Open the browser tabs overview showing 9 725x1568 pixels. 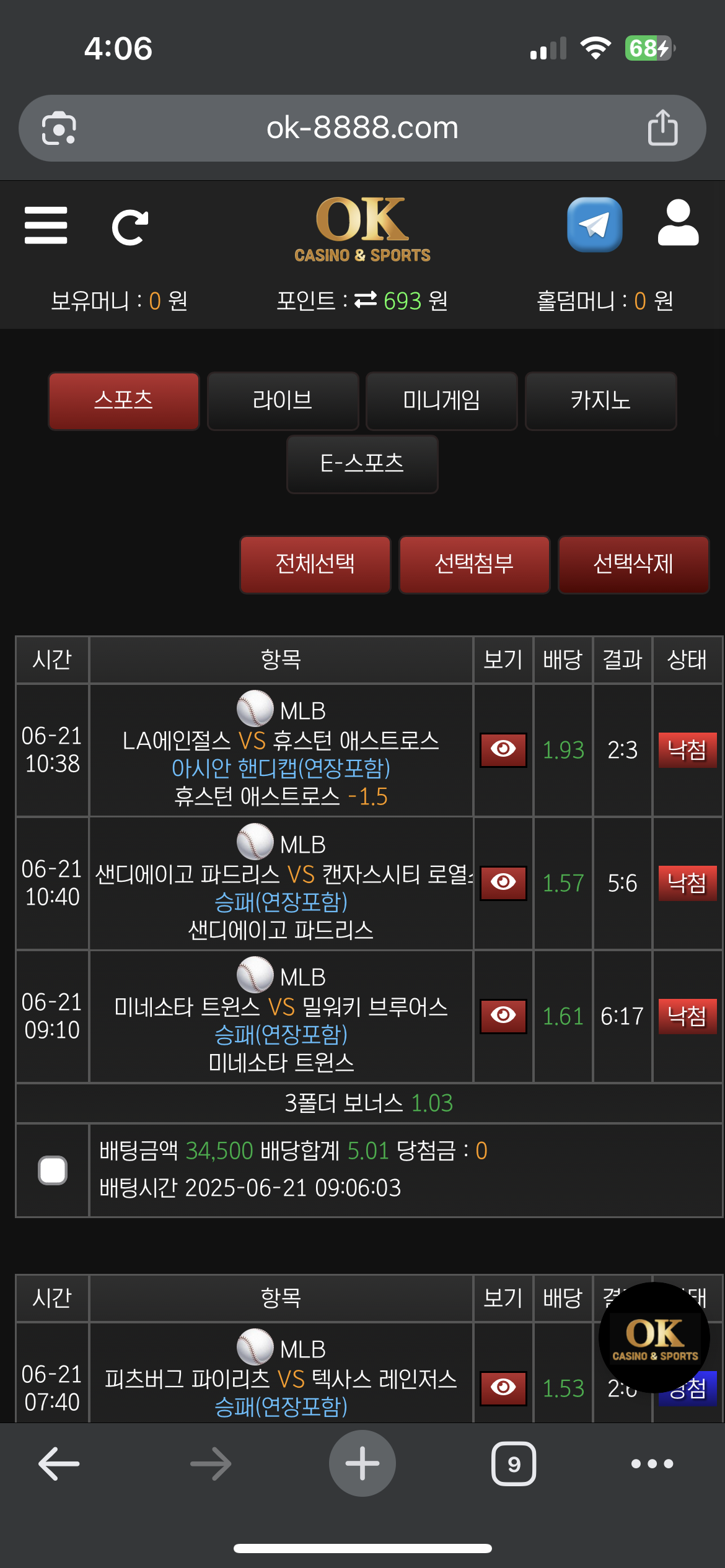pos(514,1464)
